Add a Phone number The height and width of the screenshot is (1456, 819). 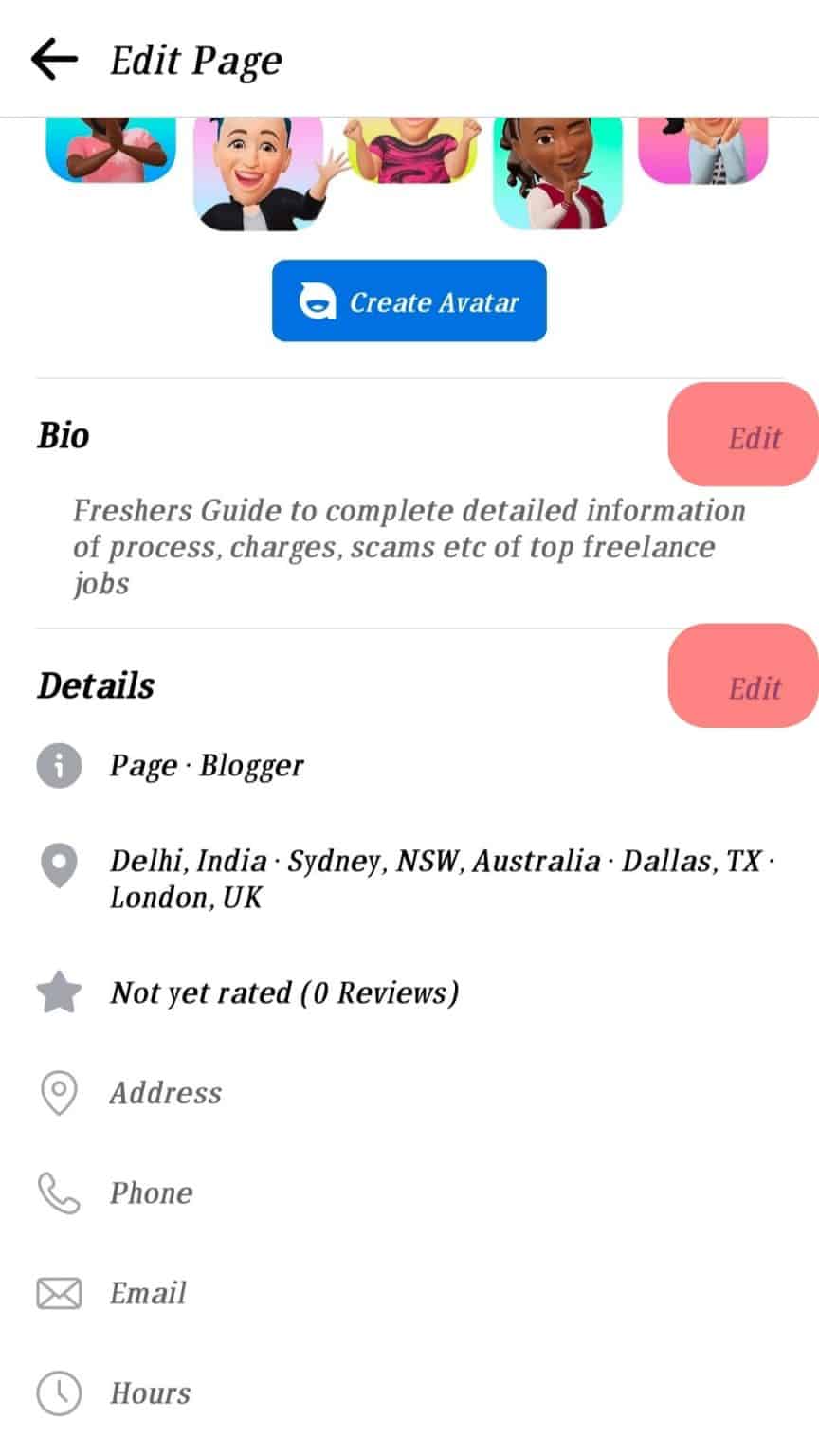pyautogui.click(x=151, y=1192)
